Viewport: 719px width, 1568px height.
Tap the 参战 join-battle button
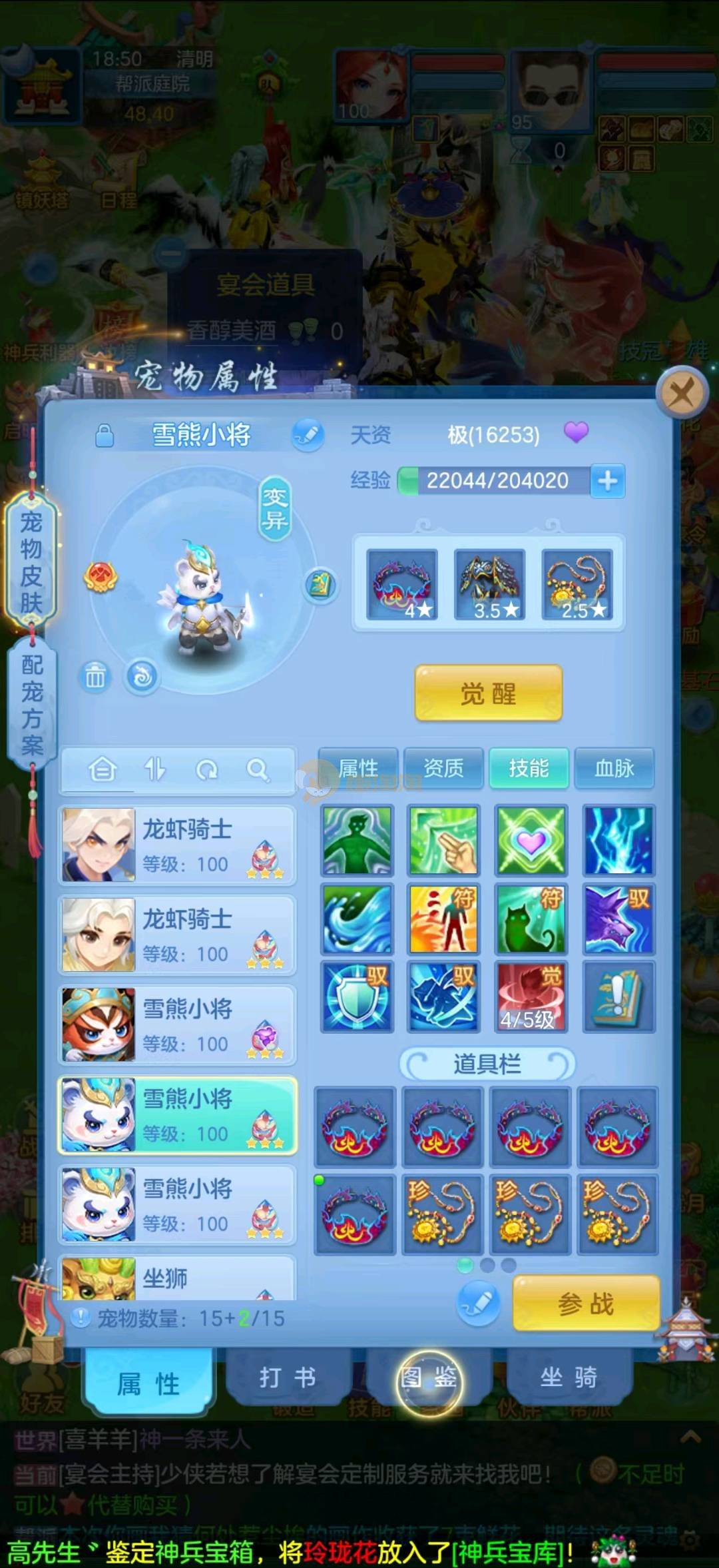(x=586, y=1304)
